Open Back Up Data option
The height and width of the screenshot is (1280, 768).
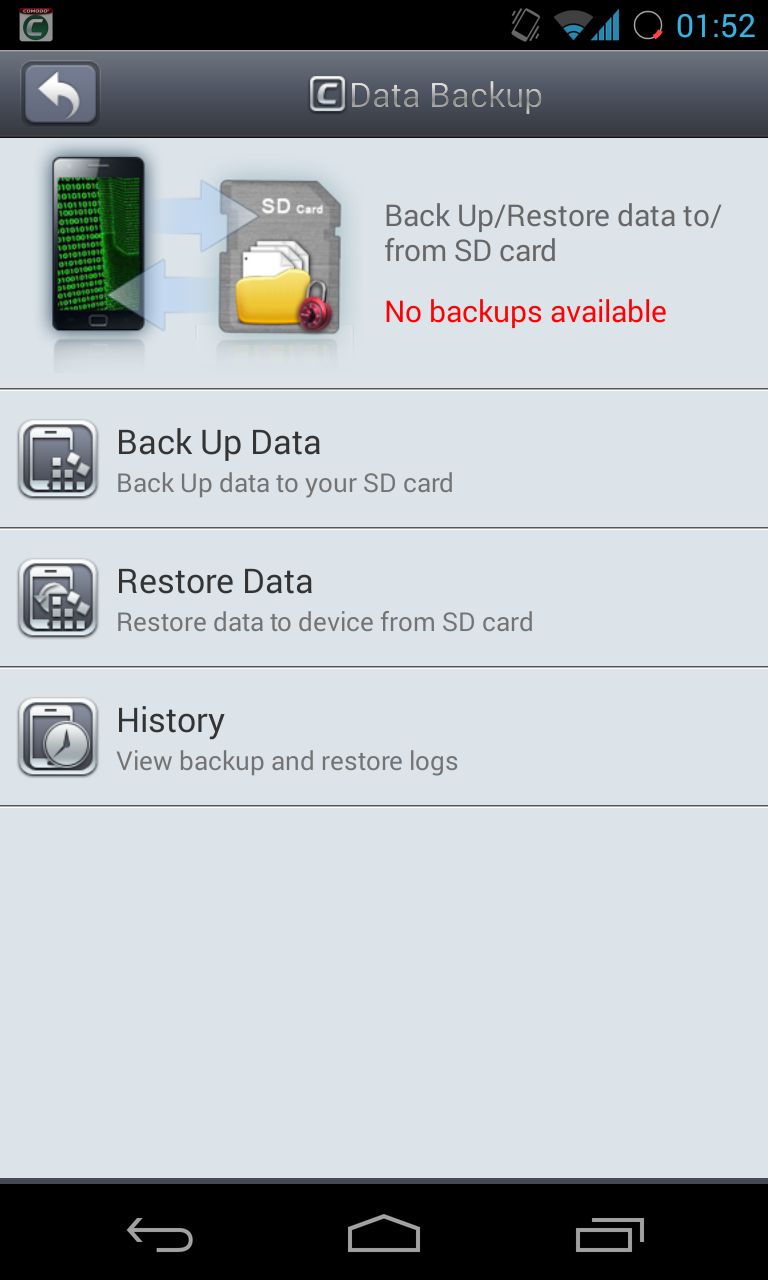click(x=384, y=459)
